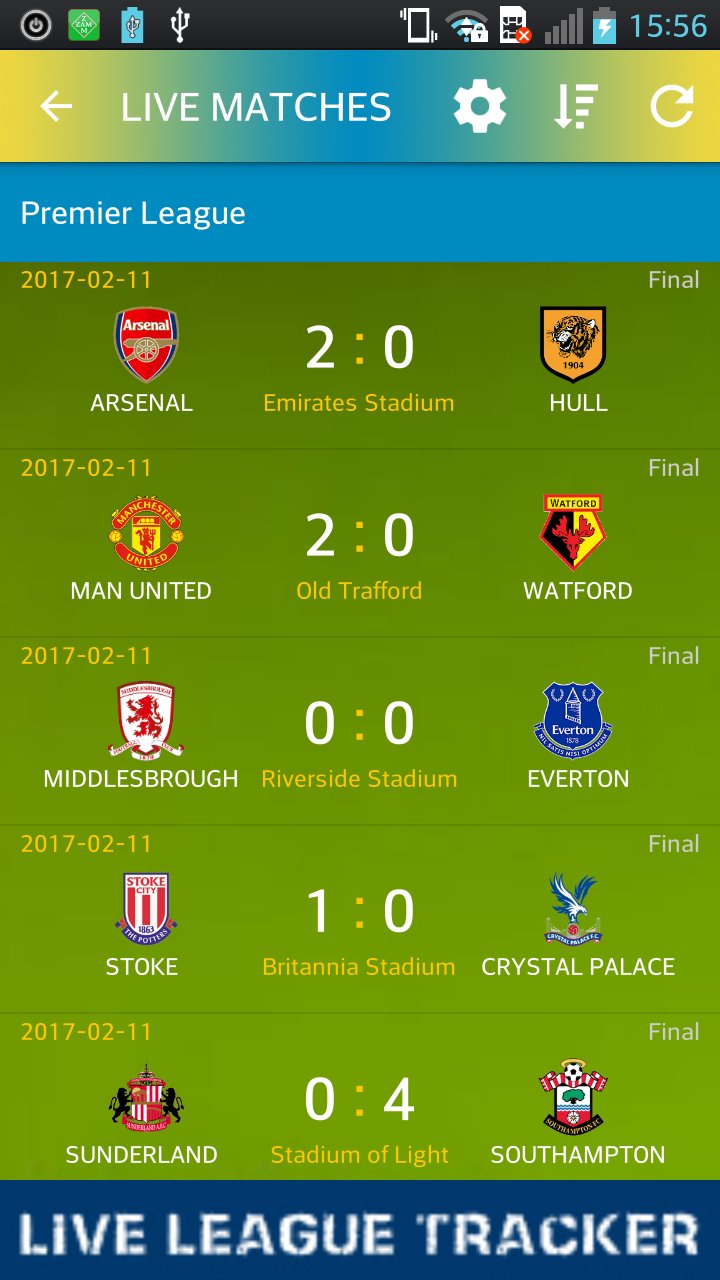Open the Premier League section header
720x1280 pixels.
pos(133,212)
